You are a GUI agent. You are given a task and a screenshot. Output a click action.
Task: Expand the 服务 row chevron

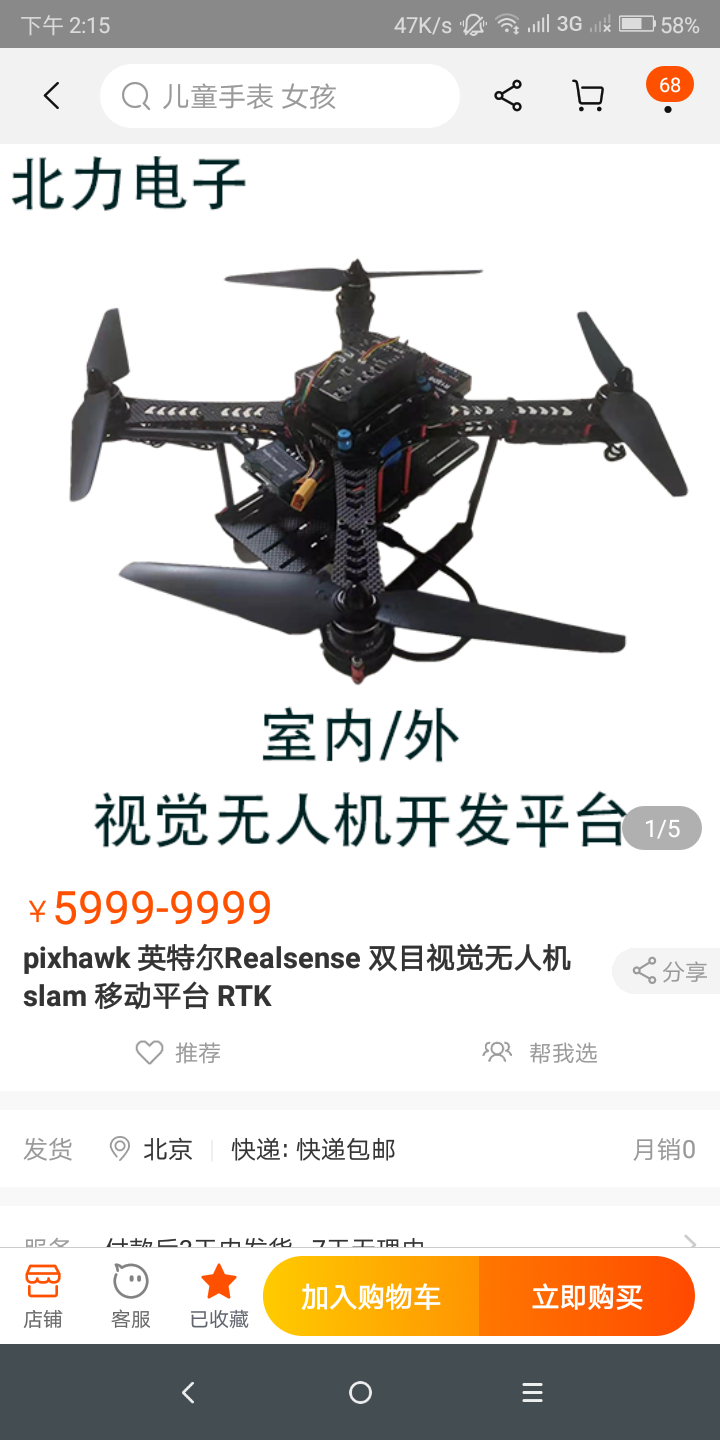click(690, 1242)
